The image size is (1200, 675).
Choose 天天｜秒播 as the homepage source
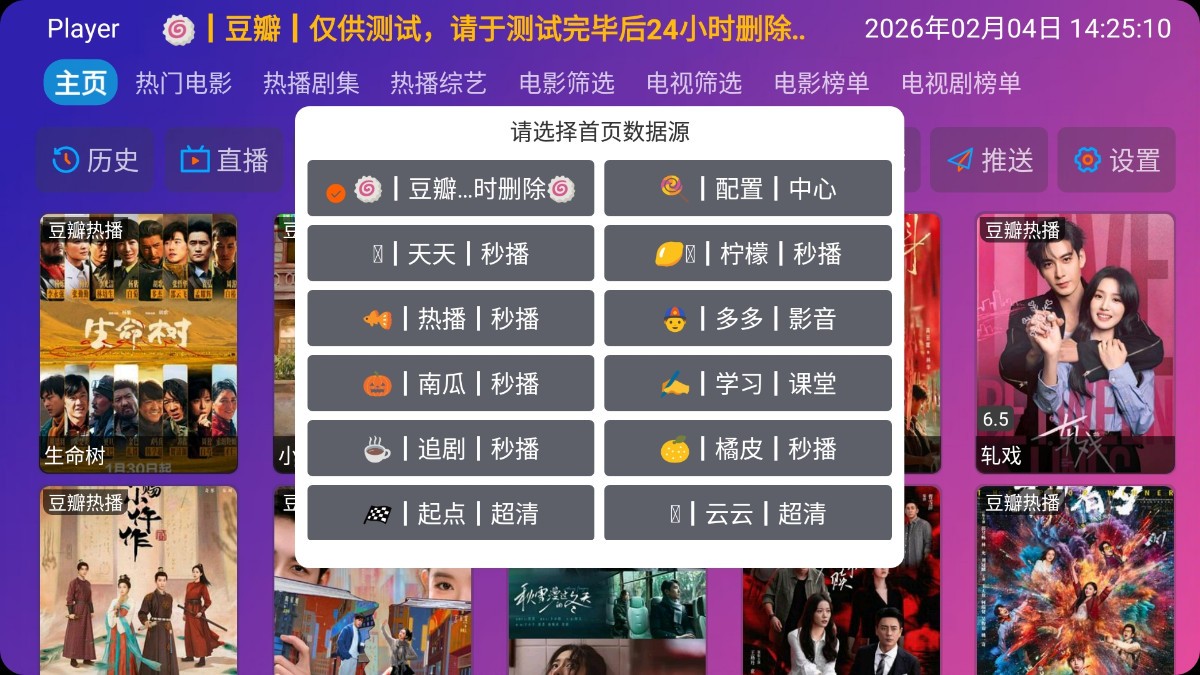pos(450,253)
